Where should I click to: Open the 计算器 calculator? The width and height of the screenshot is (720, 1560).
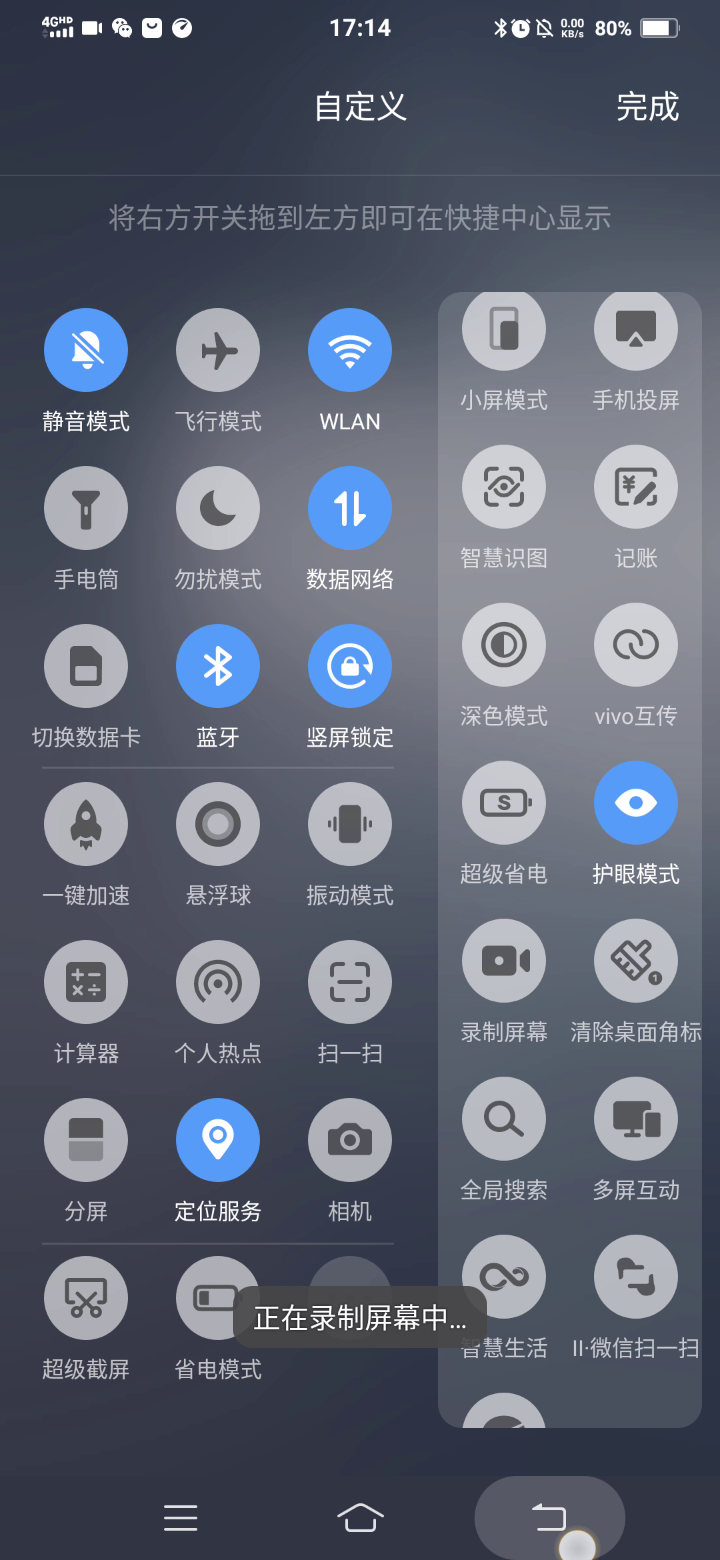point(86,982)
